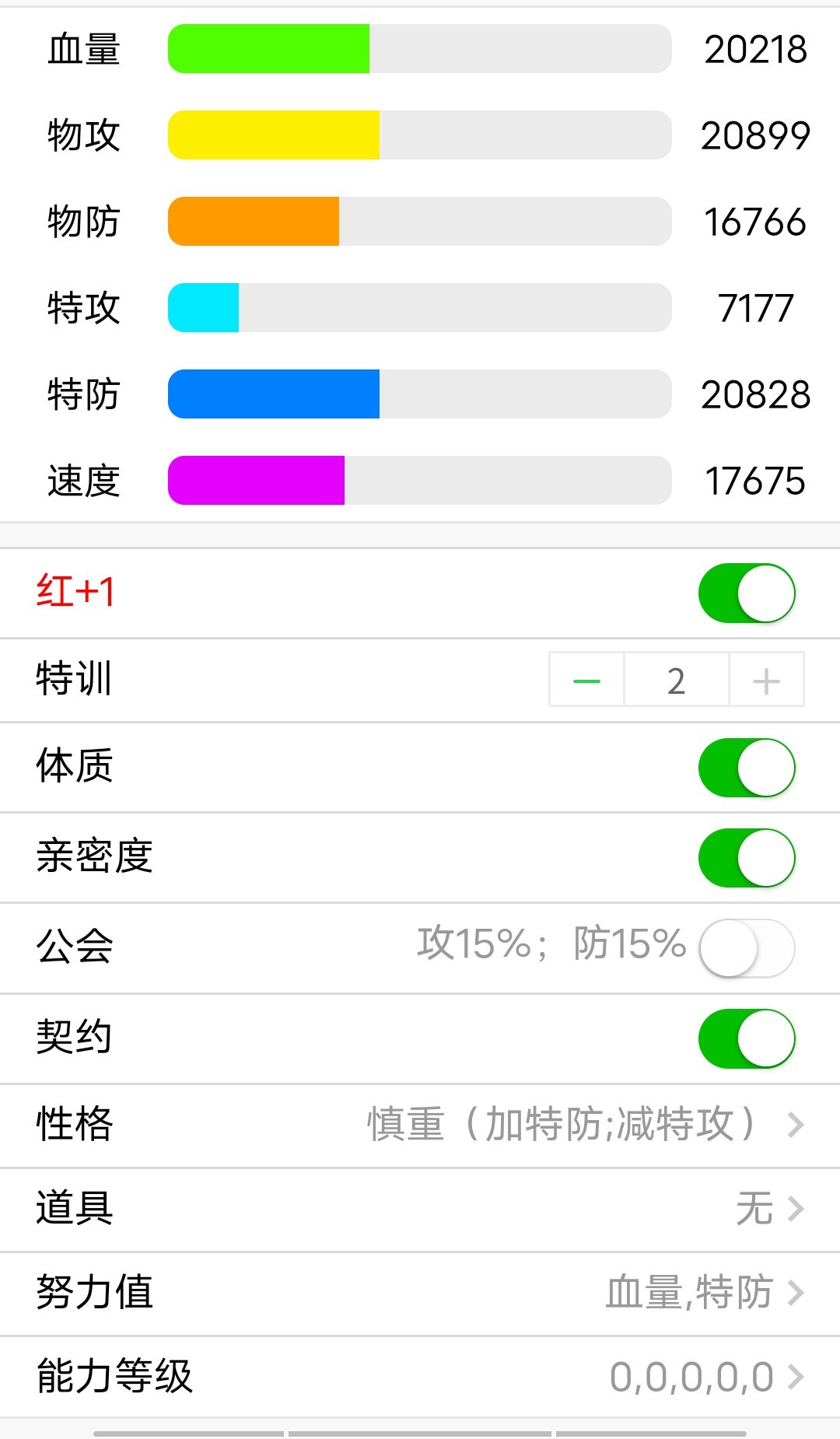Turn off the 契约 toggle
The height and width of the screenshot is (1439, 840).
coord(747,1038)
